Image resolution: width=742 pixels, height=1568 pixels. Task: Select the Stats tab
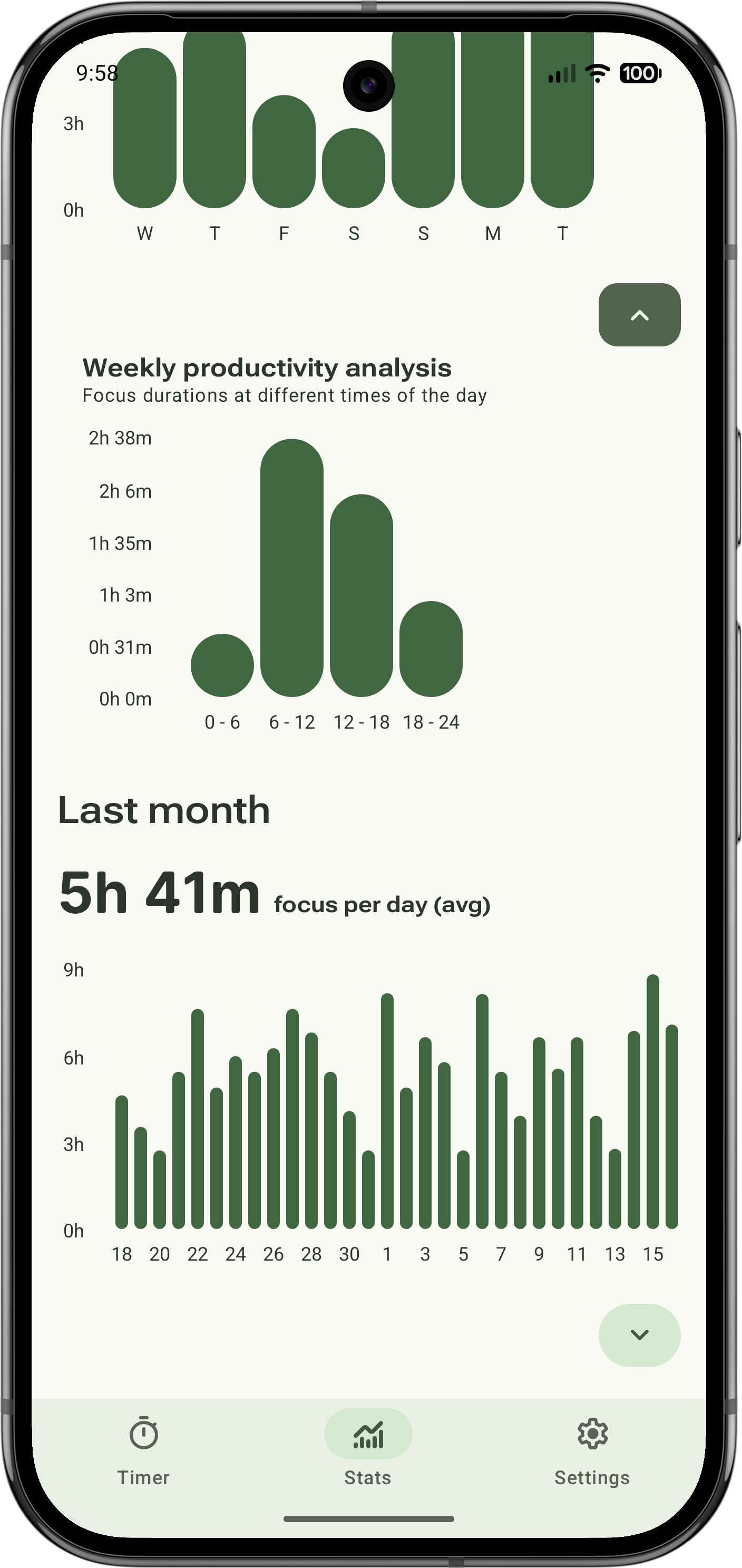[x=368, y=1450]
